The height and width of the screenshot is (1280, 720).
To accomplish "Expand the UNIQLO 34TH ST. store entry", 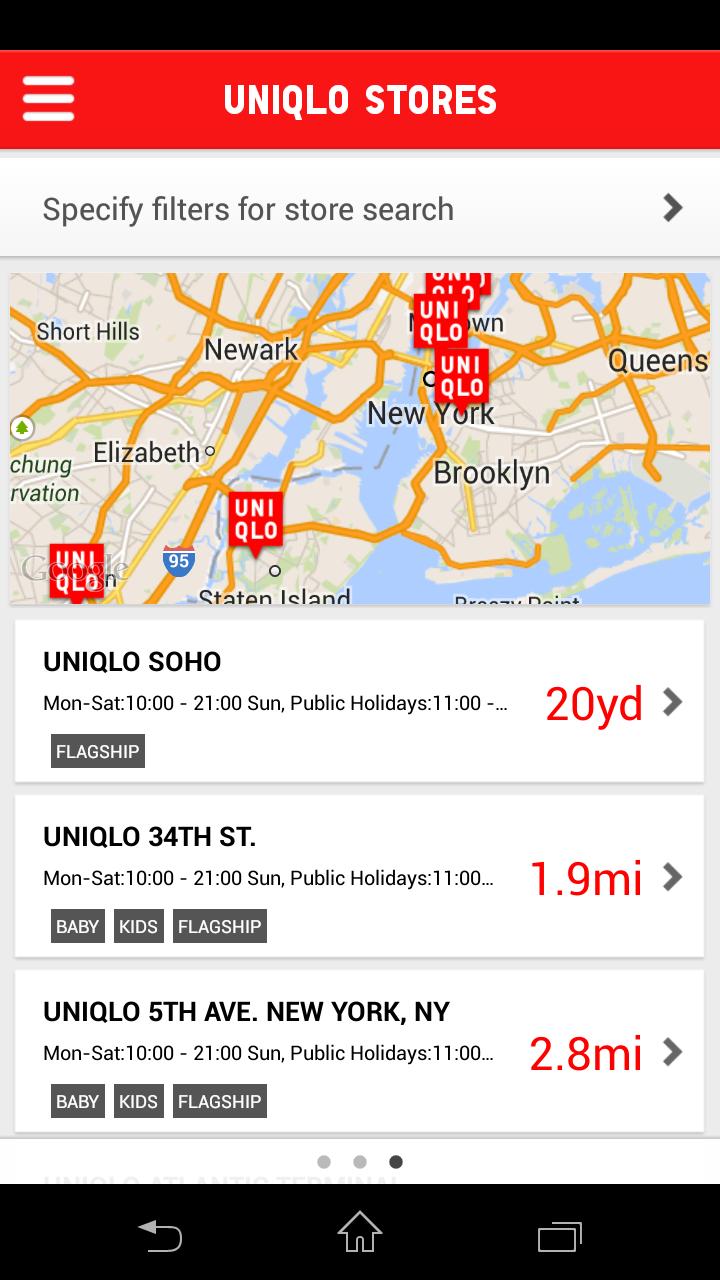I will (672, 878).
